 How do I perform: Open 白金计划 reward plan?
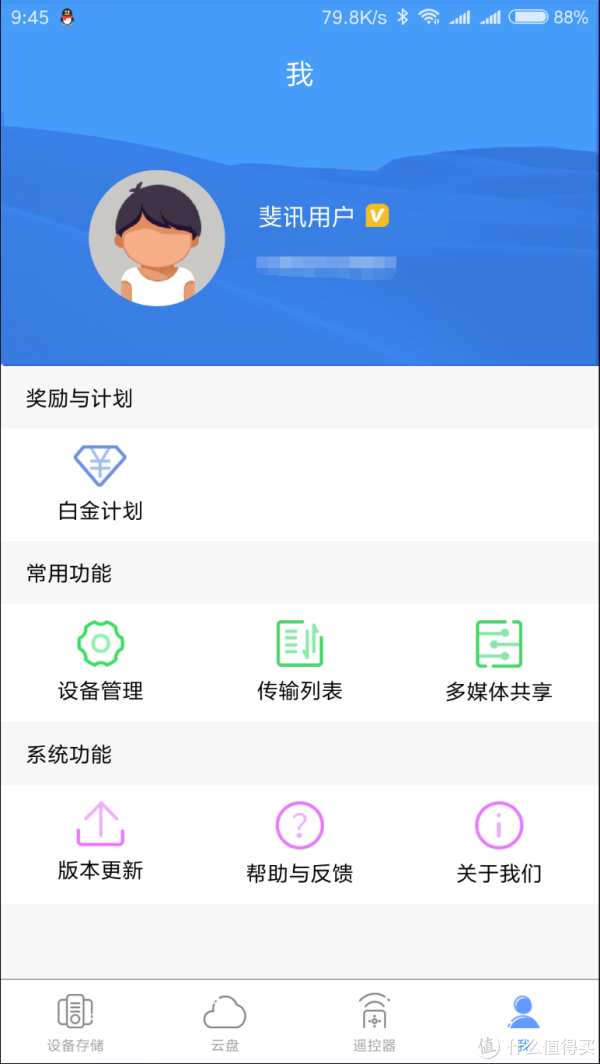click(x=100, y=483)
